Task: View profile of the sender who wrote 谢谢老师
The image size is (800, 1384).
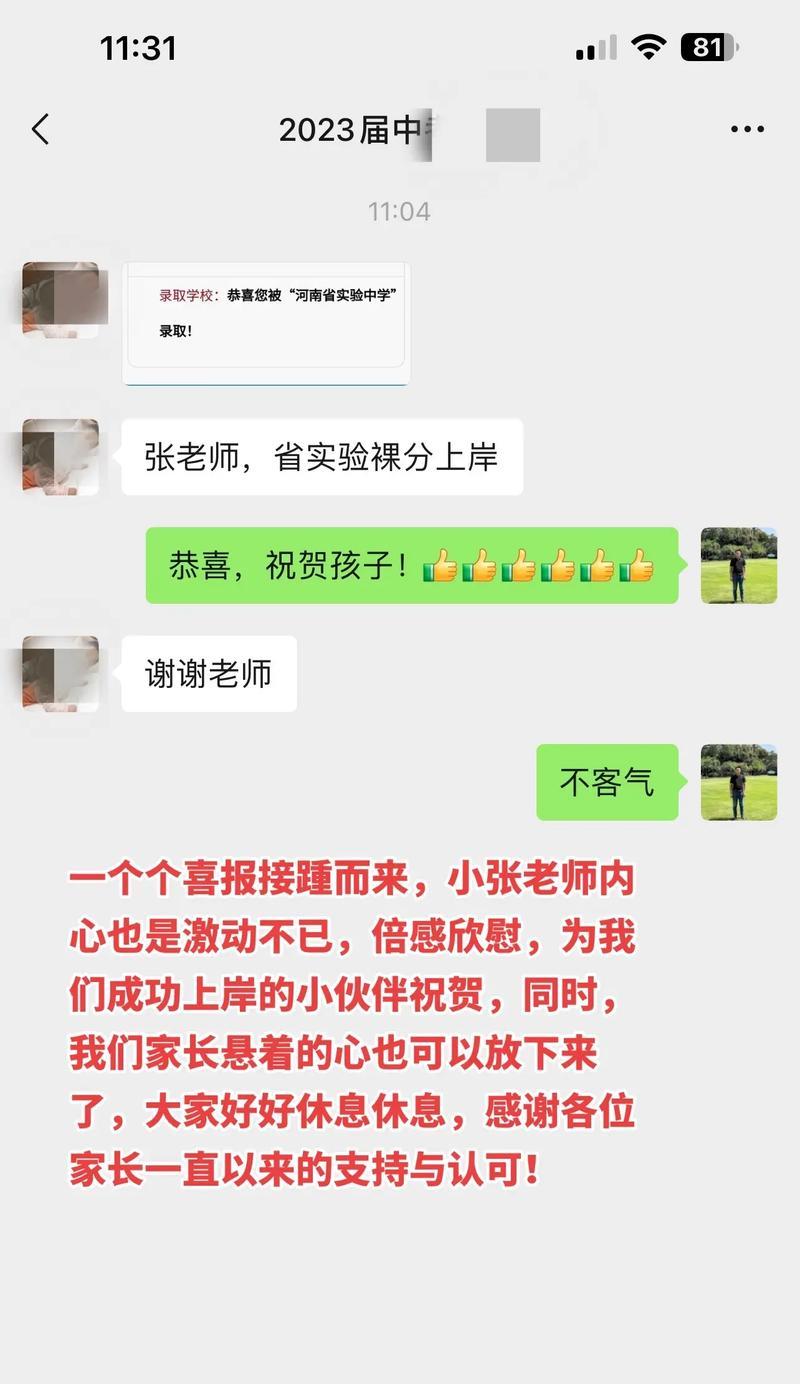Action: [x=61, y=673]
